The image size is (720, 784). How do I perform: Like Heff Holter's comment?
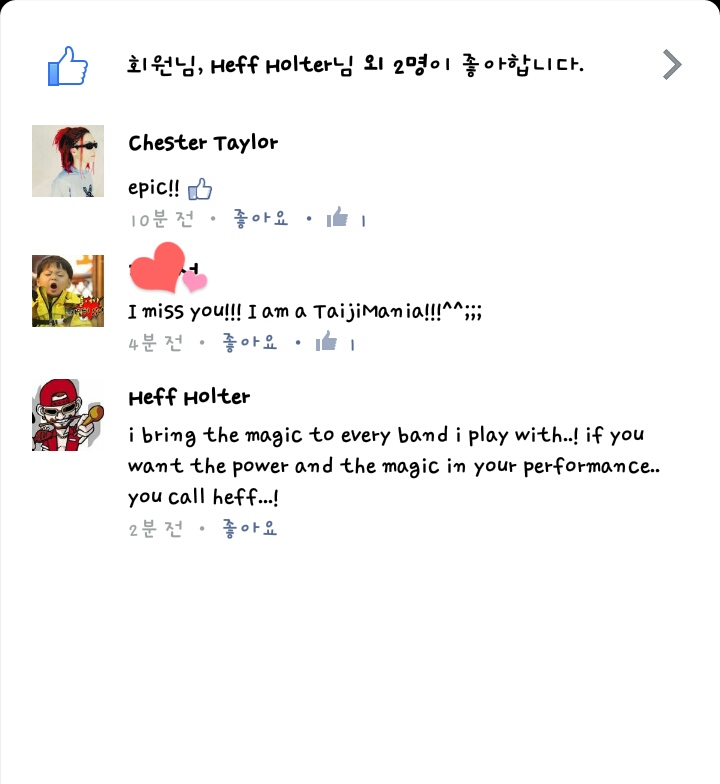click(x=249, y=528)
